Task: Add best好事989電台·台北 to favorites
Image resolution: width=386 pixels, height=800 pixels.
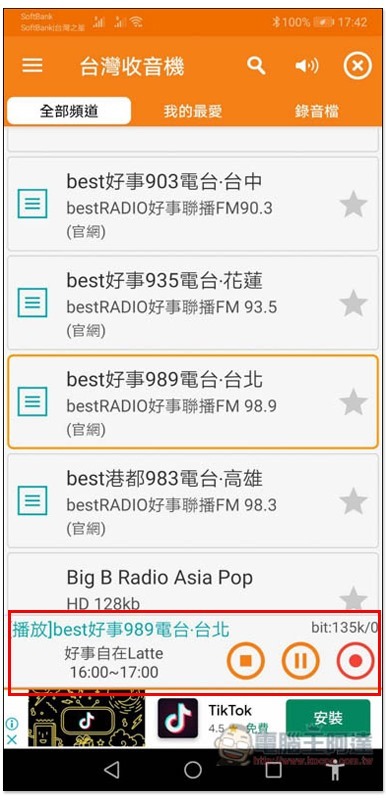Action: [353, 402]
